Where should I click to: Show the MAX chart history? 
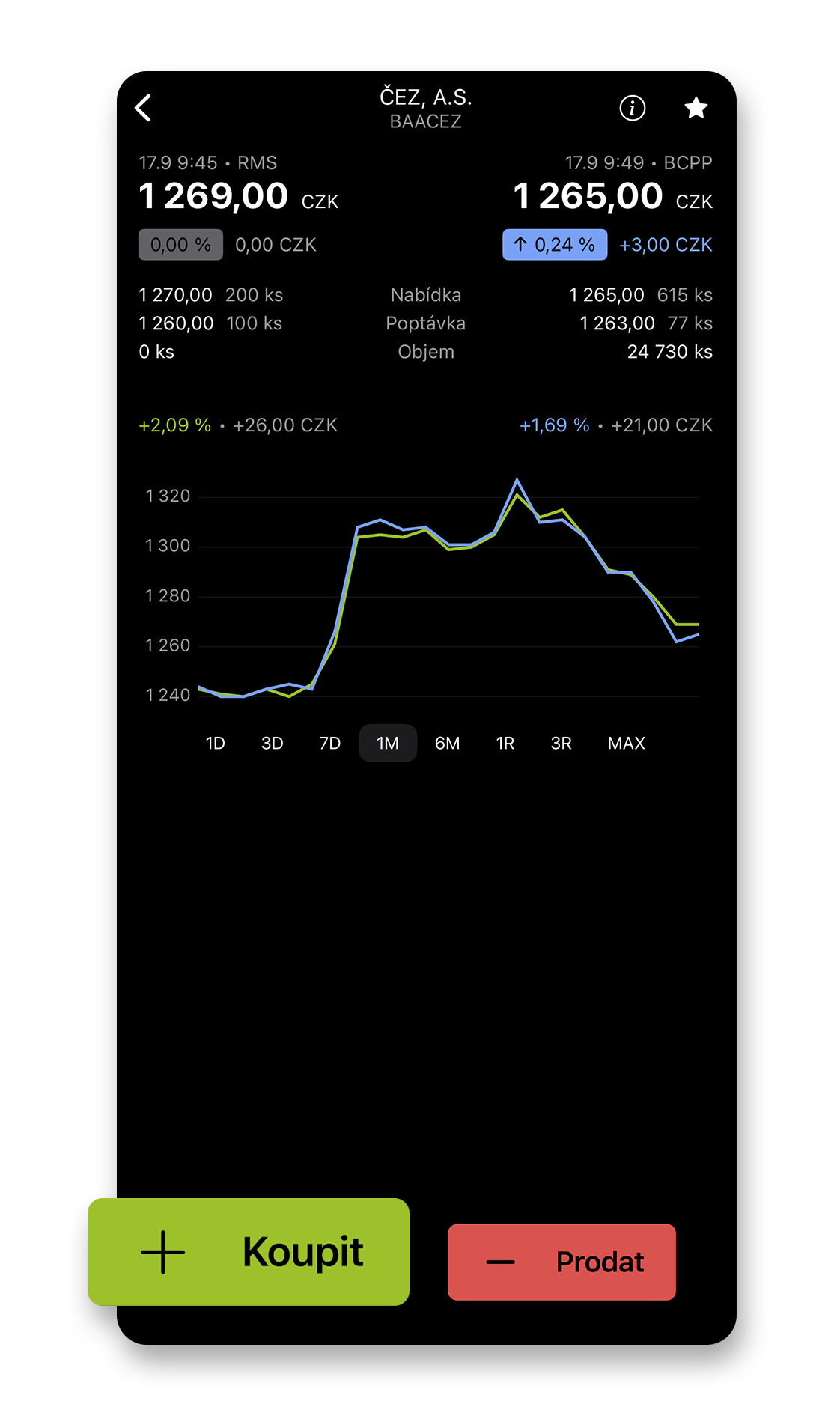tap(626, 743)
